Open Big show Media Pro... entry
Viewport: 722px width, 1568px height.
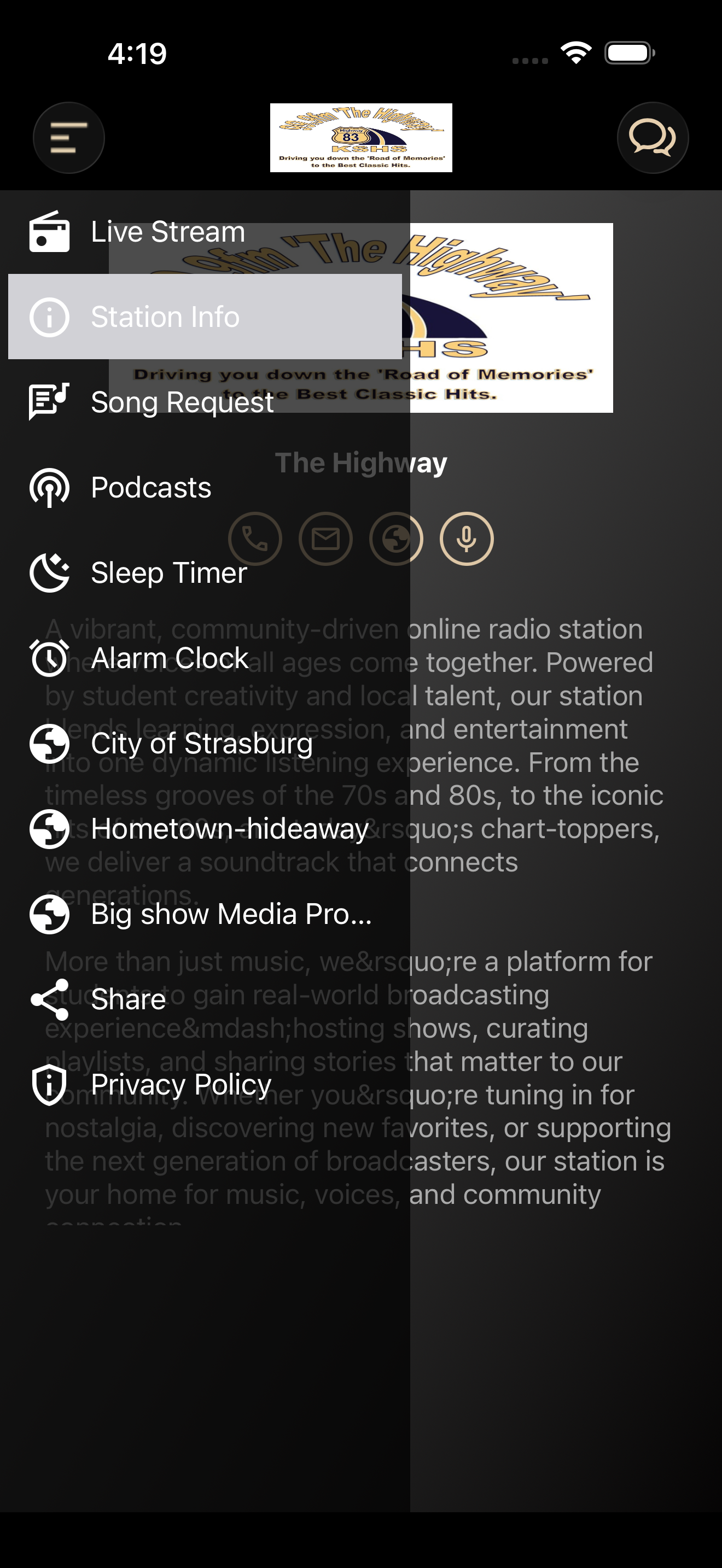pos(205,914)
